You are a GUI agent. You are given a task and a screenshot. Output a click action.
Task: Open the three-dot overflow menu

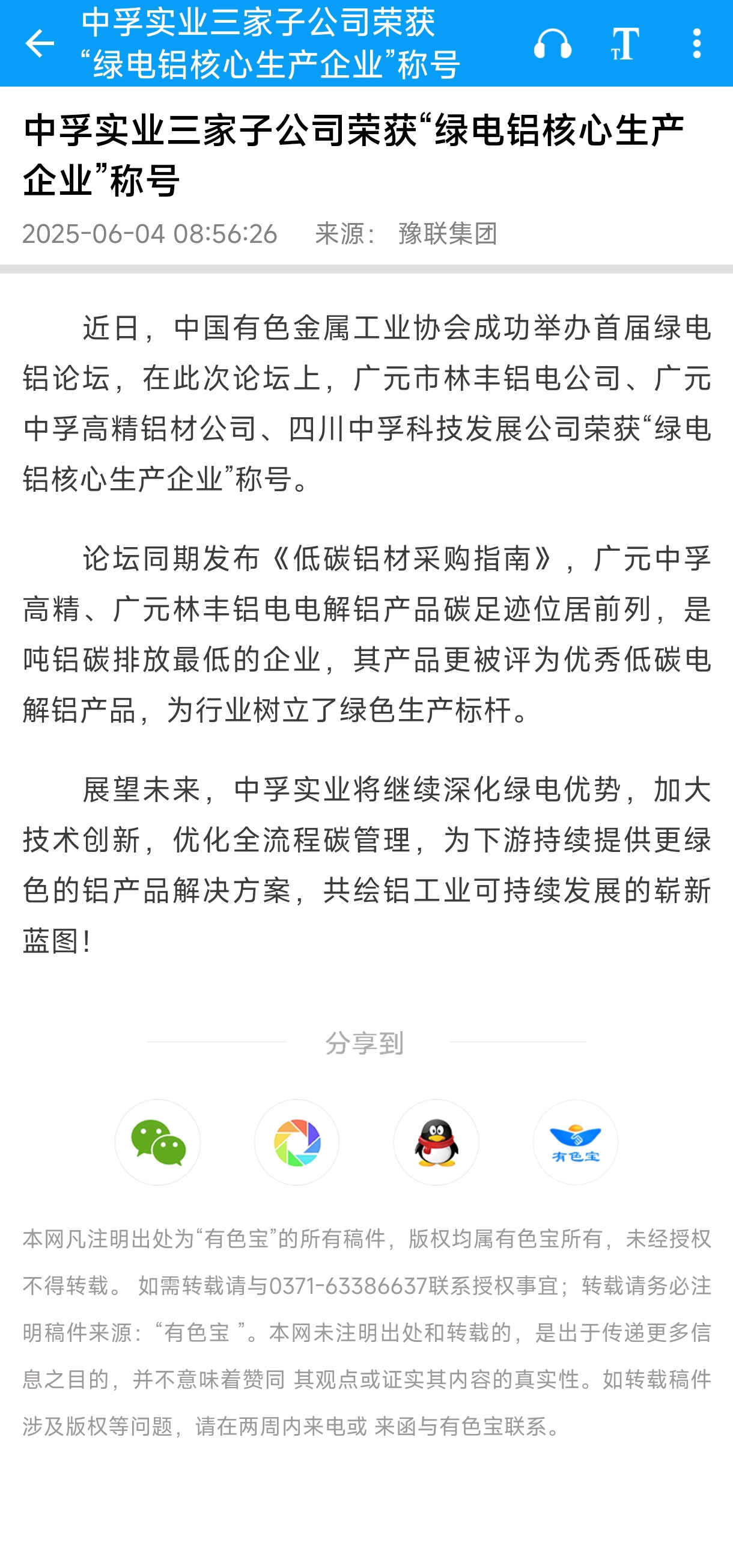[696, 43]
